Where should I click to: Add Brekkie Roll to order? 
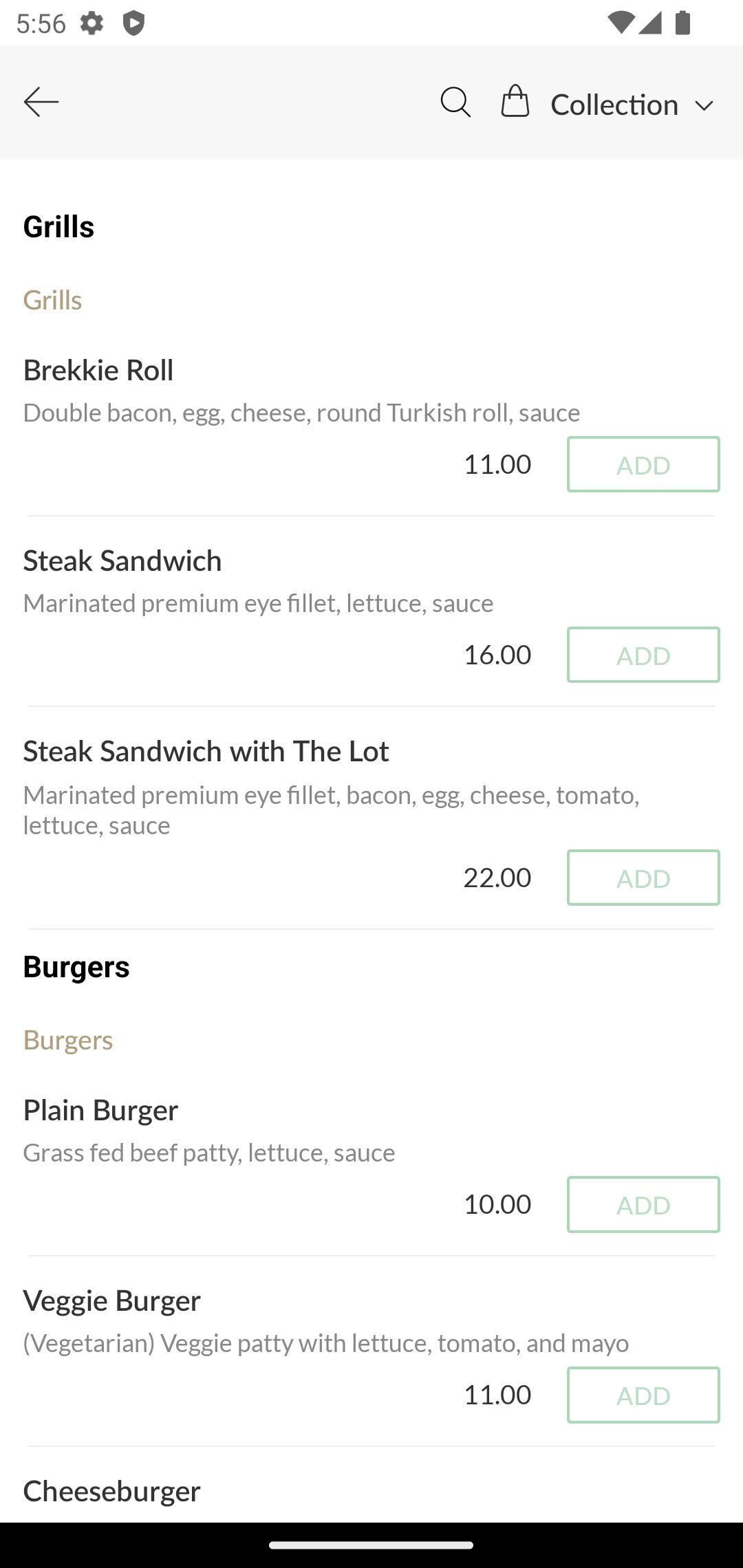(643, 464)
